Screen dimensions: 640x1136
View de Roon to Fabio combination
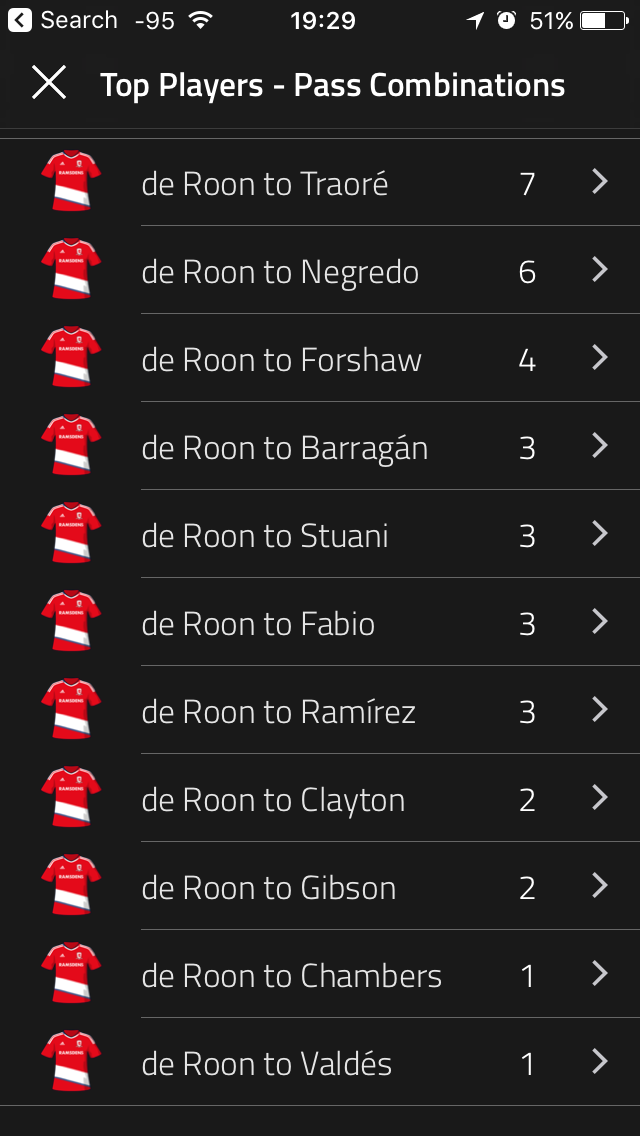pos(320,622)
